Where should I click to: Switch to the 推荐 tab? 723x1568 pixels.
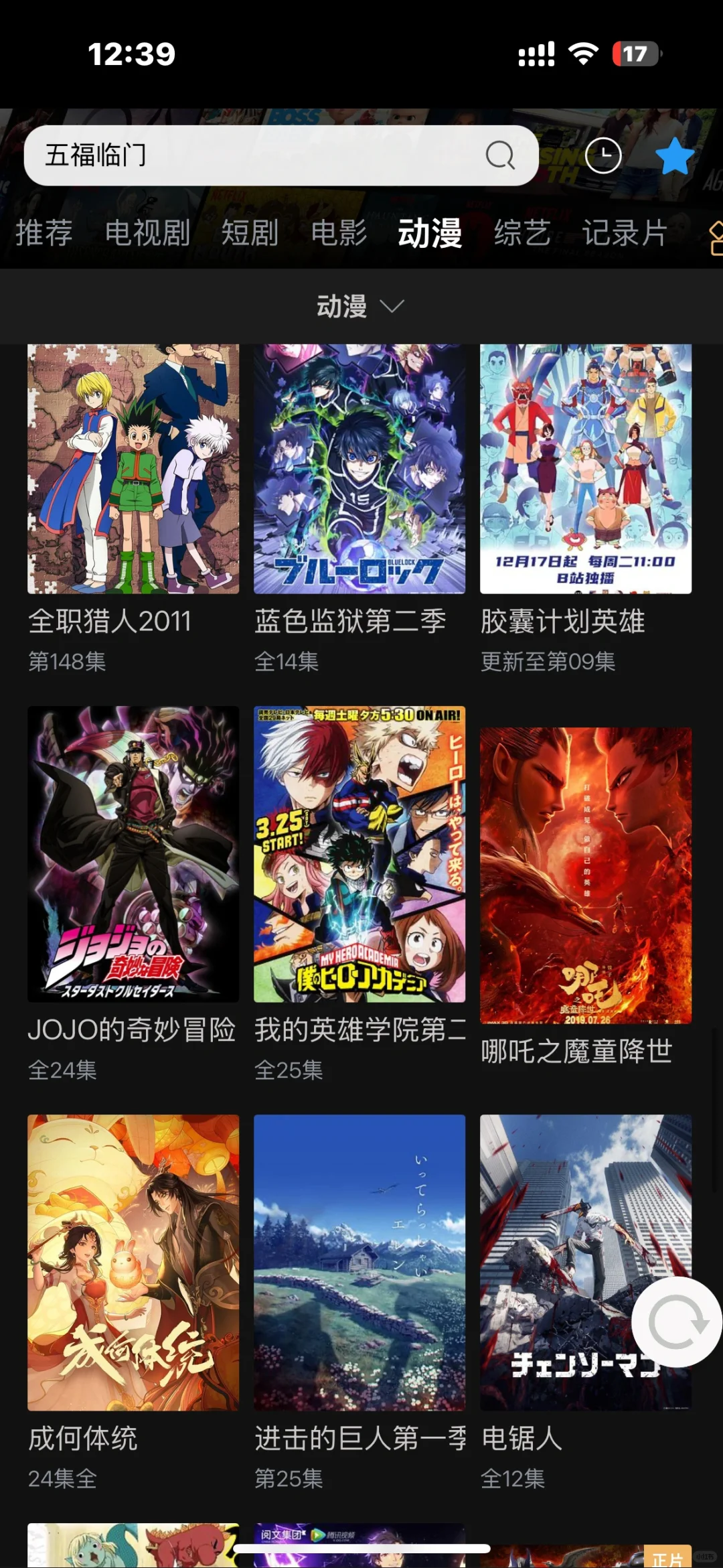[x=44, y=233]
